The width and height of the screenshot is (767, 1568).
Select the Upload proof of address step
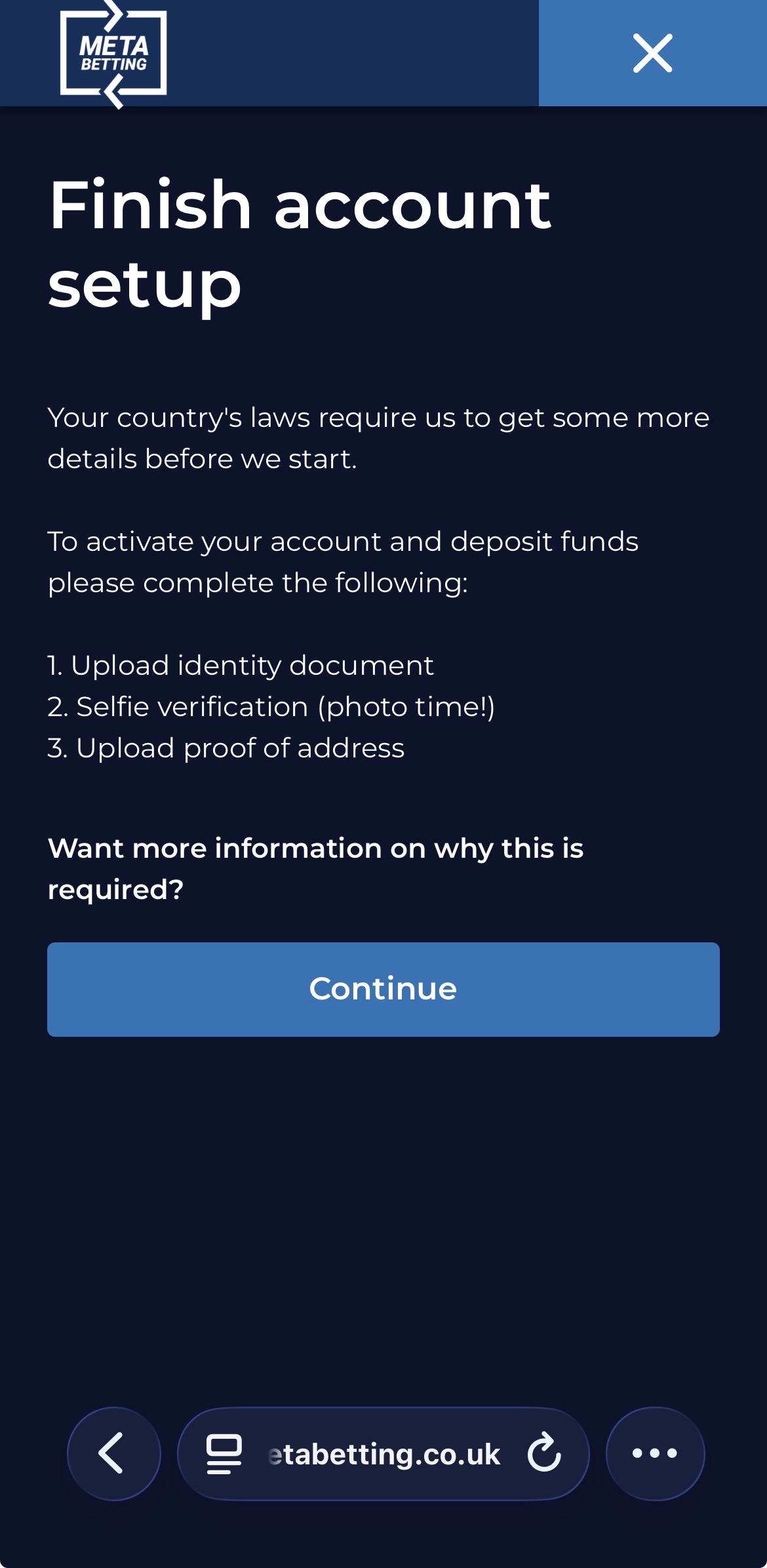(226, 749)
